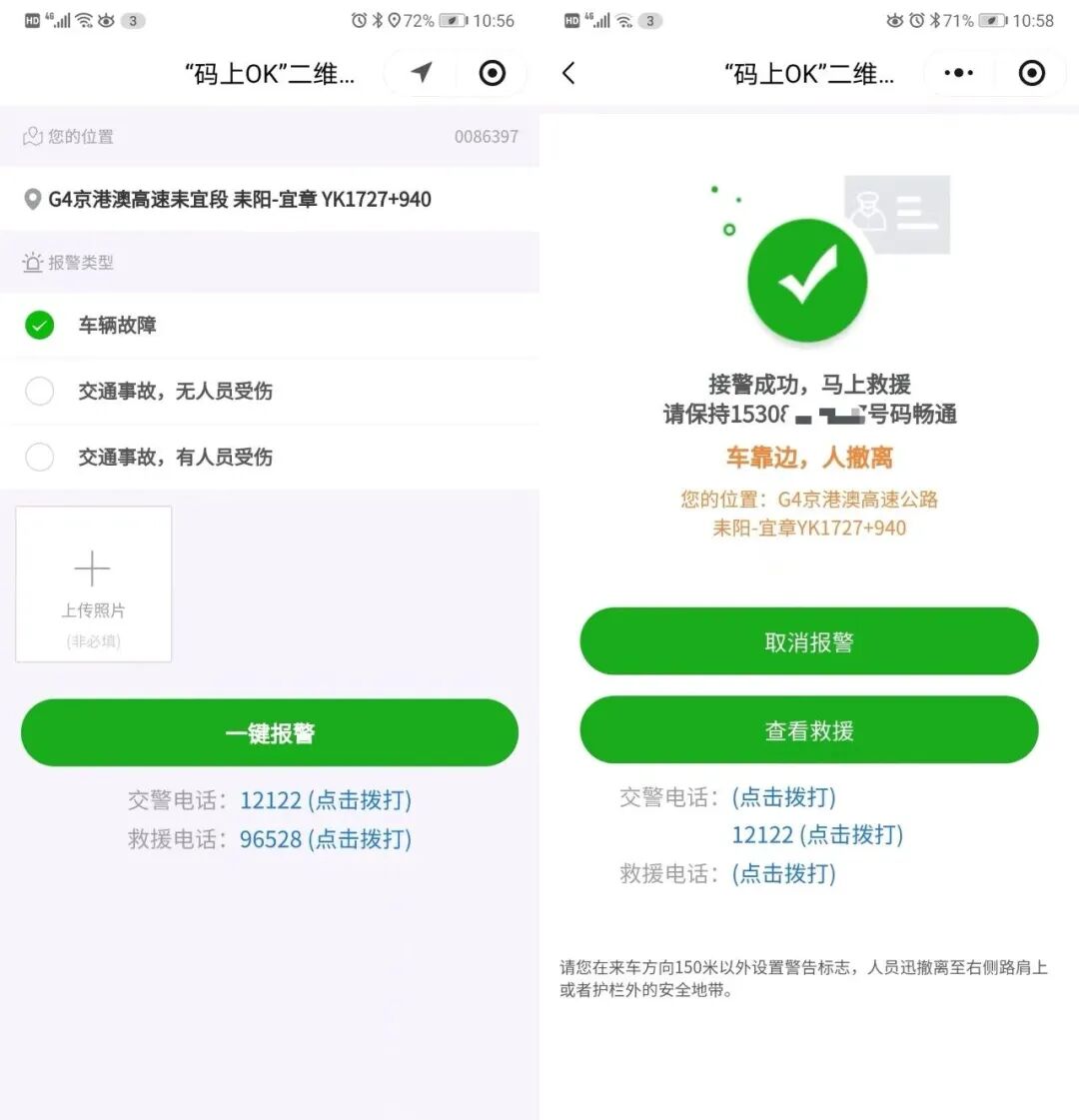Upload a photo via 上传照片 box
The width and height of the screenshot is (1079, 1120).
click(93, 583)
